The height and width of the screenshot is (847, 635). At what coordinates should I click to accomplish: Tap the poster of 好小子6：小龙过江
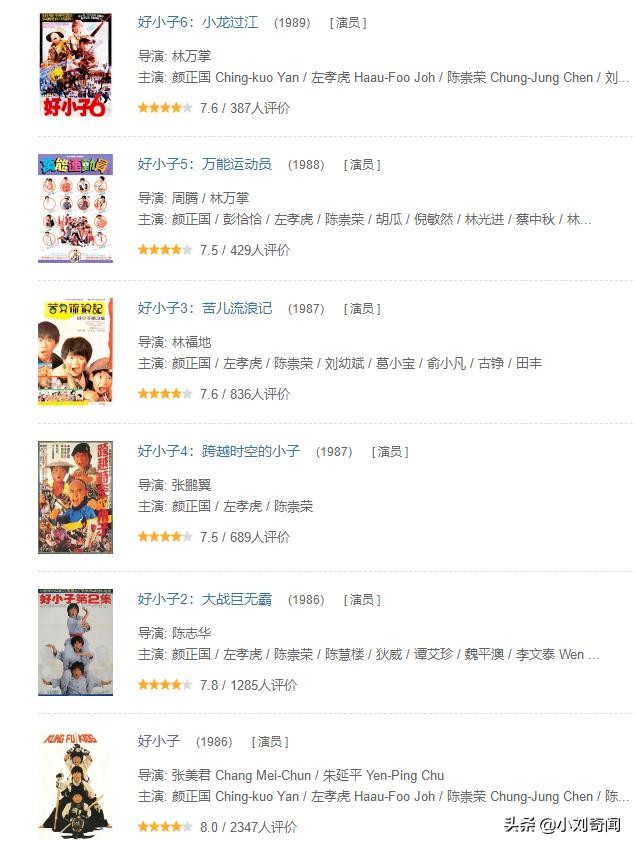[75, 66]
